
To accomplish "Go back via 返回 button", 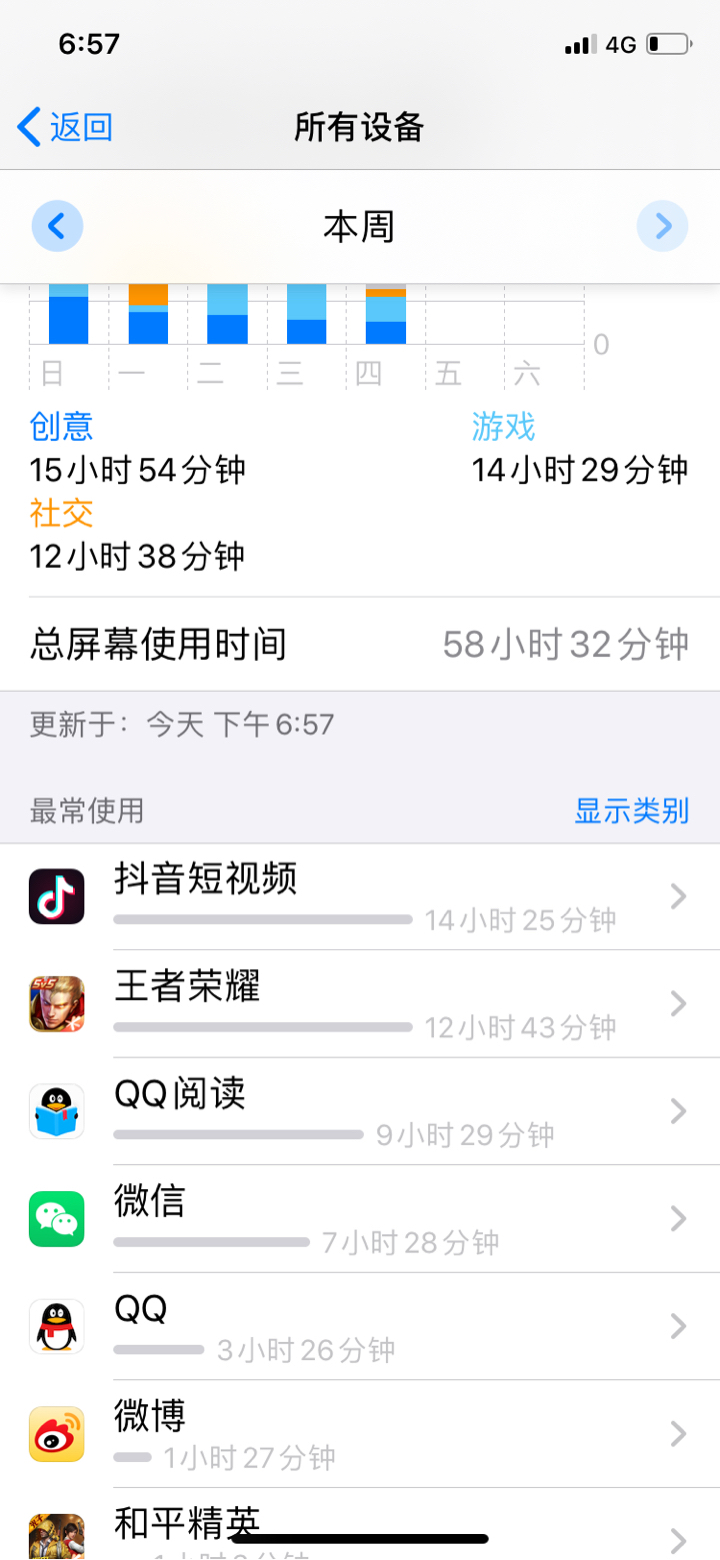I will coord(66,128).
